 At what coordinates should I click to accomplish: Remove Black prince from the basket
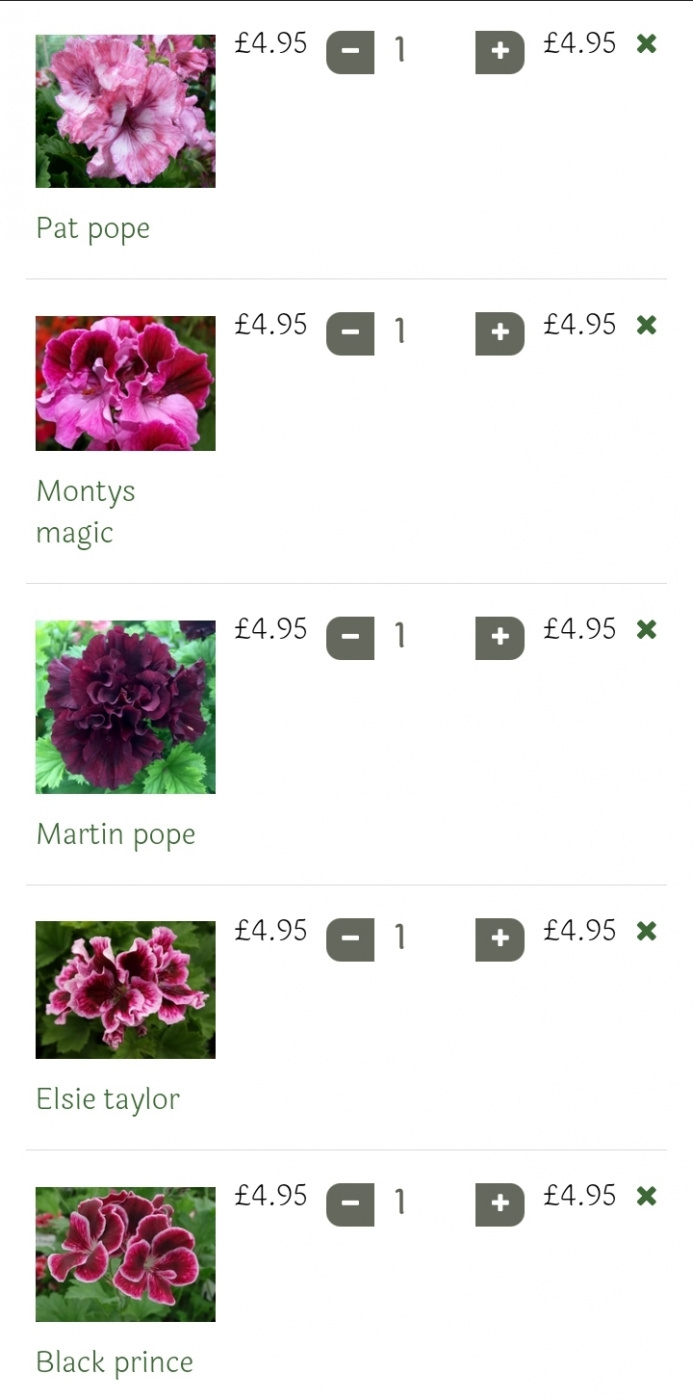click(647, 1196)
